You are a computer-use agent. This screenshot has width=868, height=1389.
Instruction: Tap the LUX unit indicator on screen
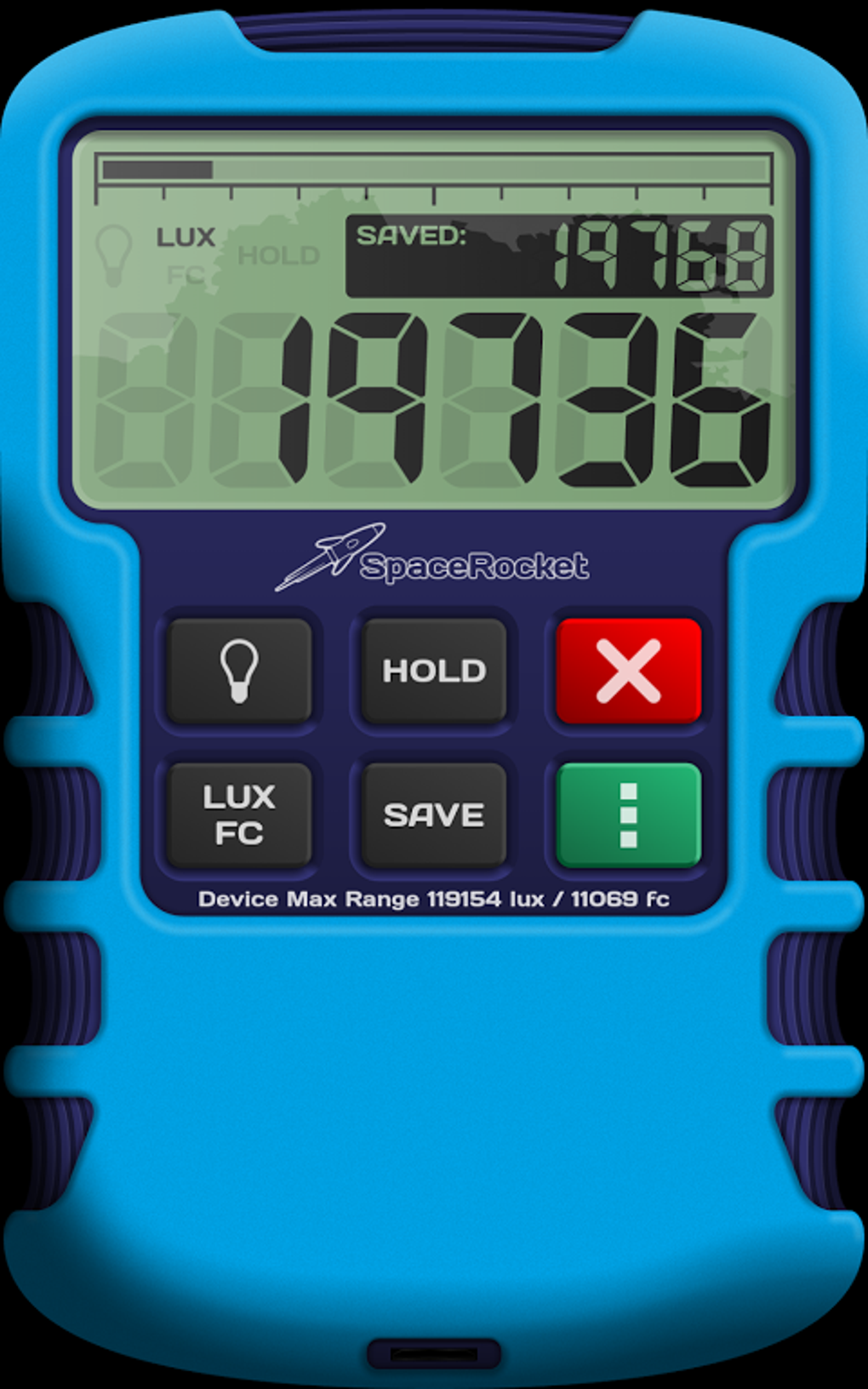[x=184, y=237]
